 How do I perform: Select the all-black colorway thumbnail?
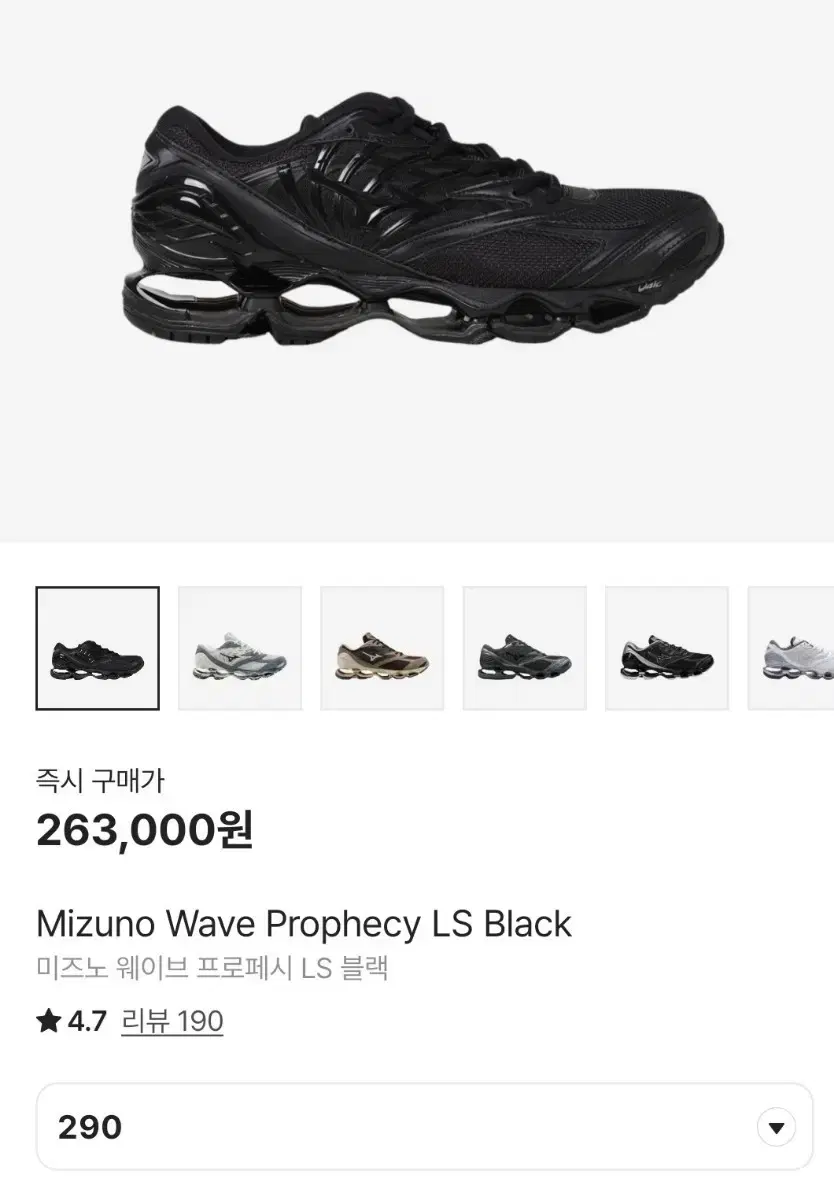point(97,647)
